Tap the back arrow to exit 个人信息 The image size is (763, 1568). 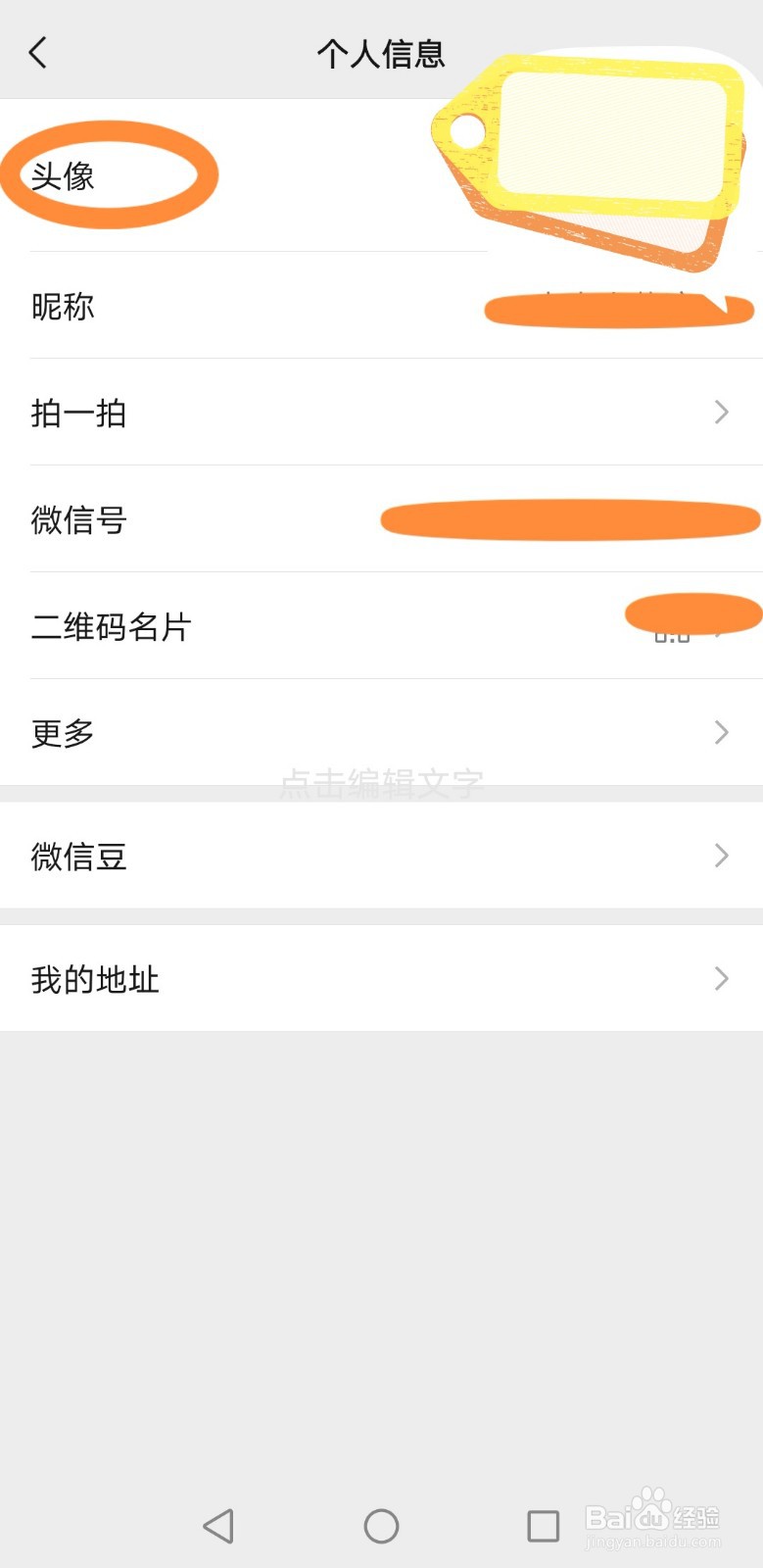[37, 53]
